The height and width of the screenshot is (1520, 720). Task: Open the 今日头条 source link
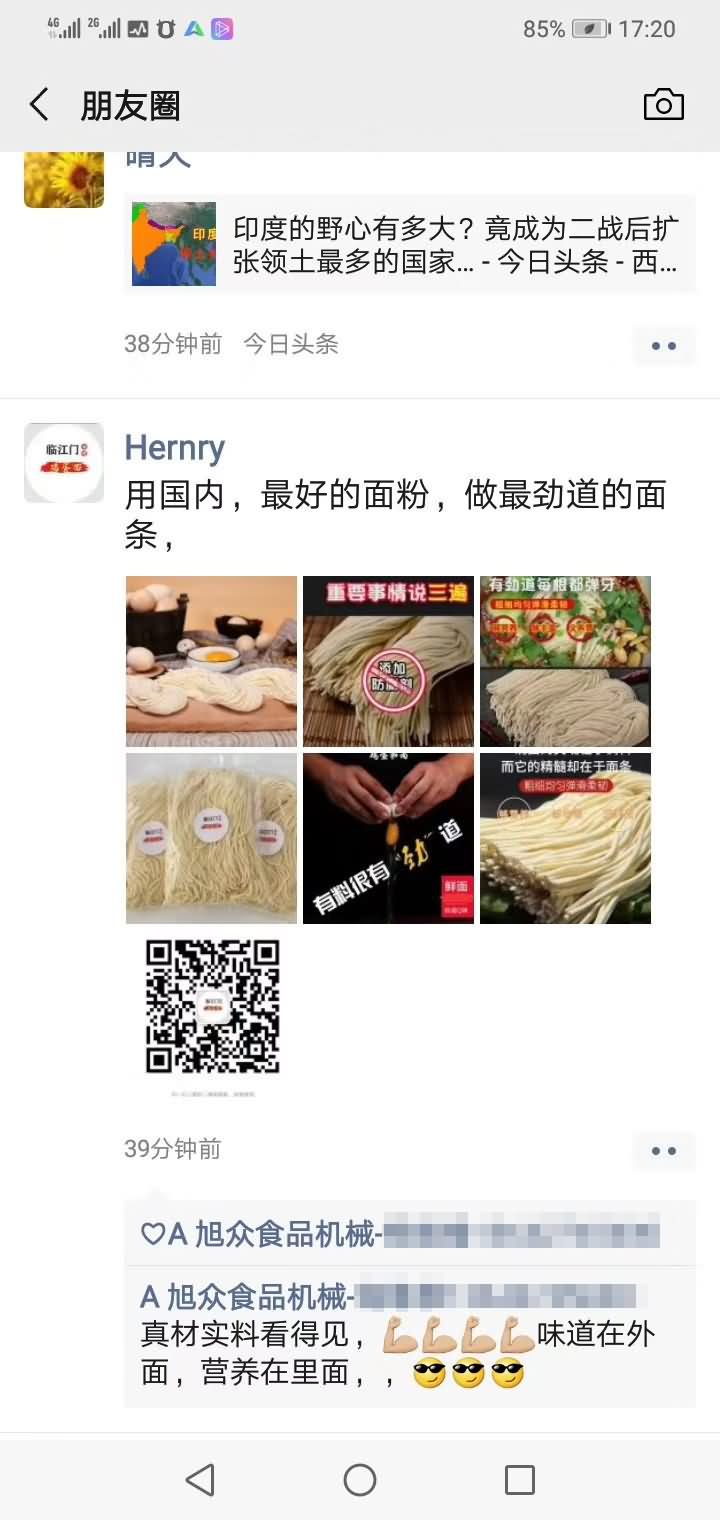point(291,345)
